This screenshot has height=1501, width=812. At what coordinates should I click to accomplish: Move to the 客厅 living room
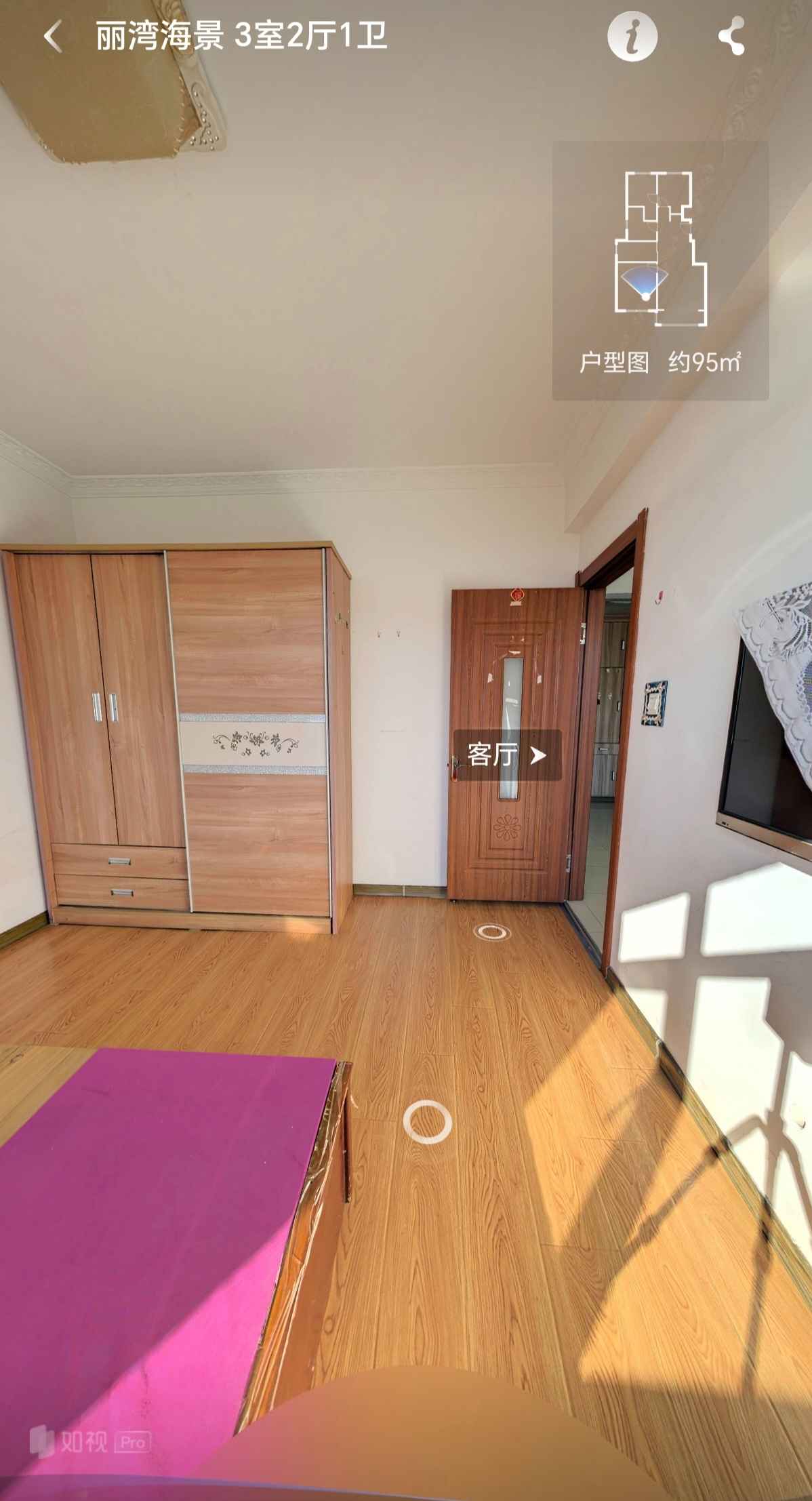coord(506,755)
